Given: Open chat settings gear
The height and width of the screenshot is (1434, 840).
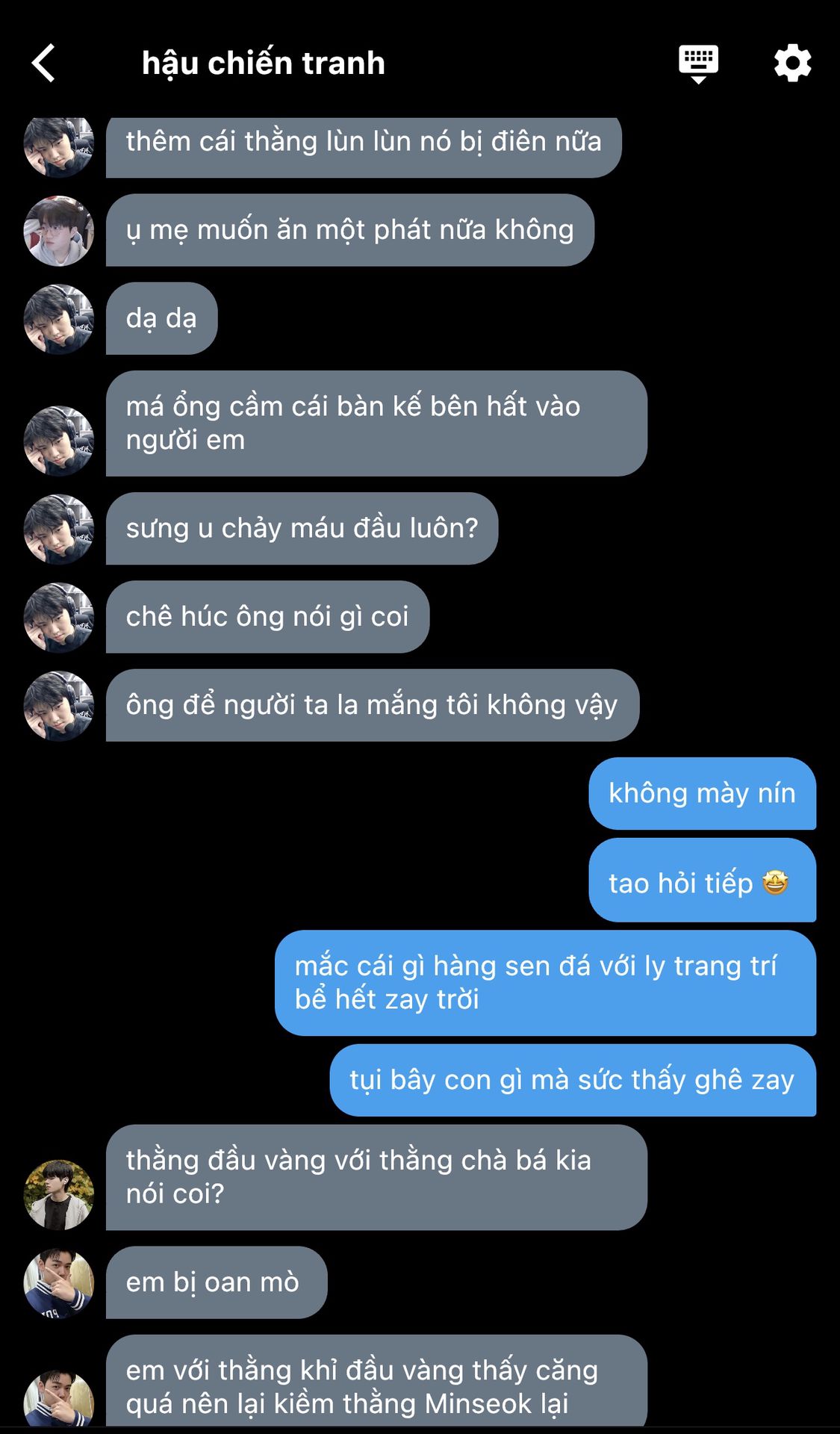Looking at the screenshot, I should coord(792,63).
